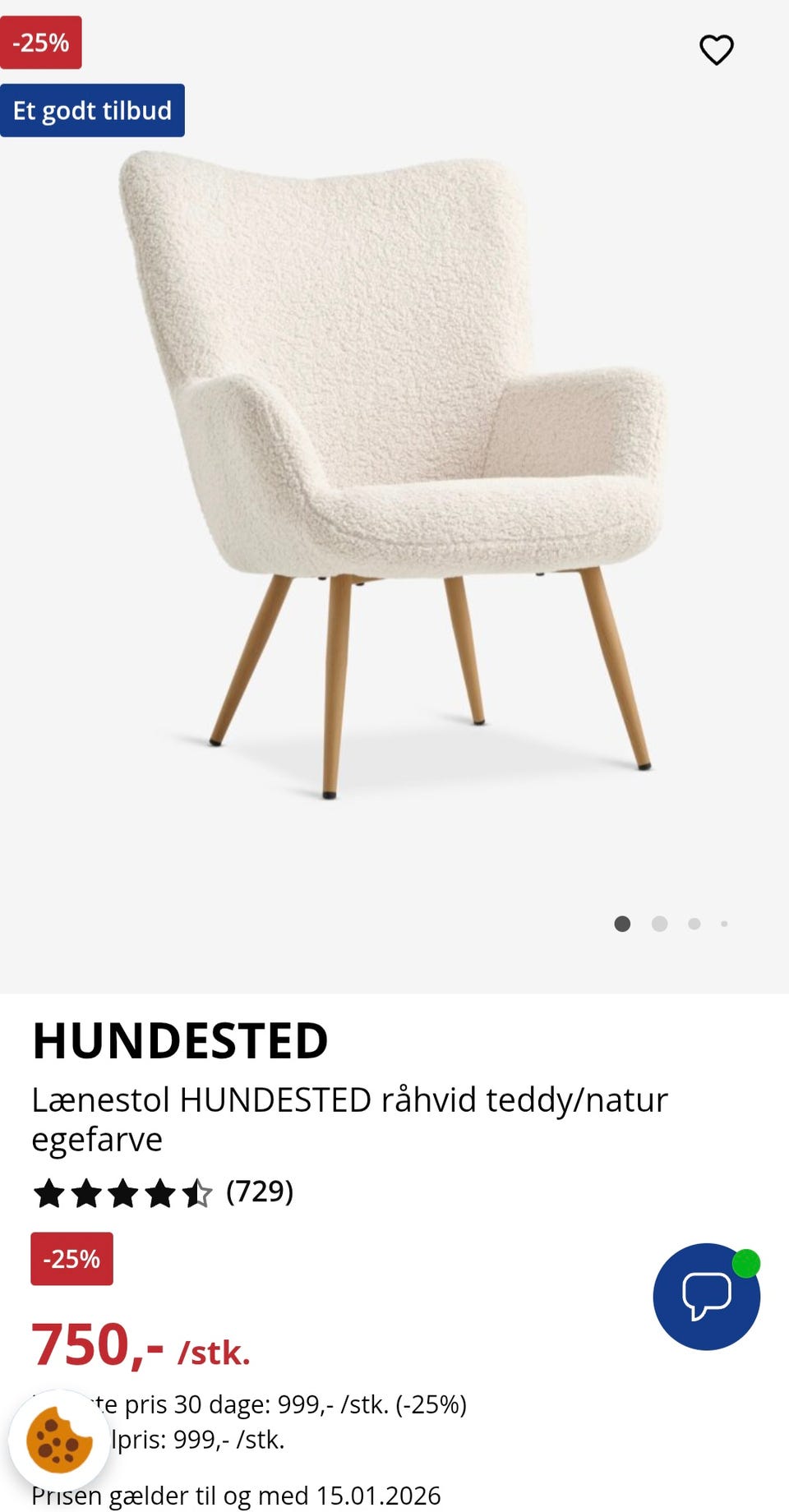Jump to second image indicator dot

point(659,924)
